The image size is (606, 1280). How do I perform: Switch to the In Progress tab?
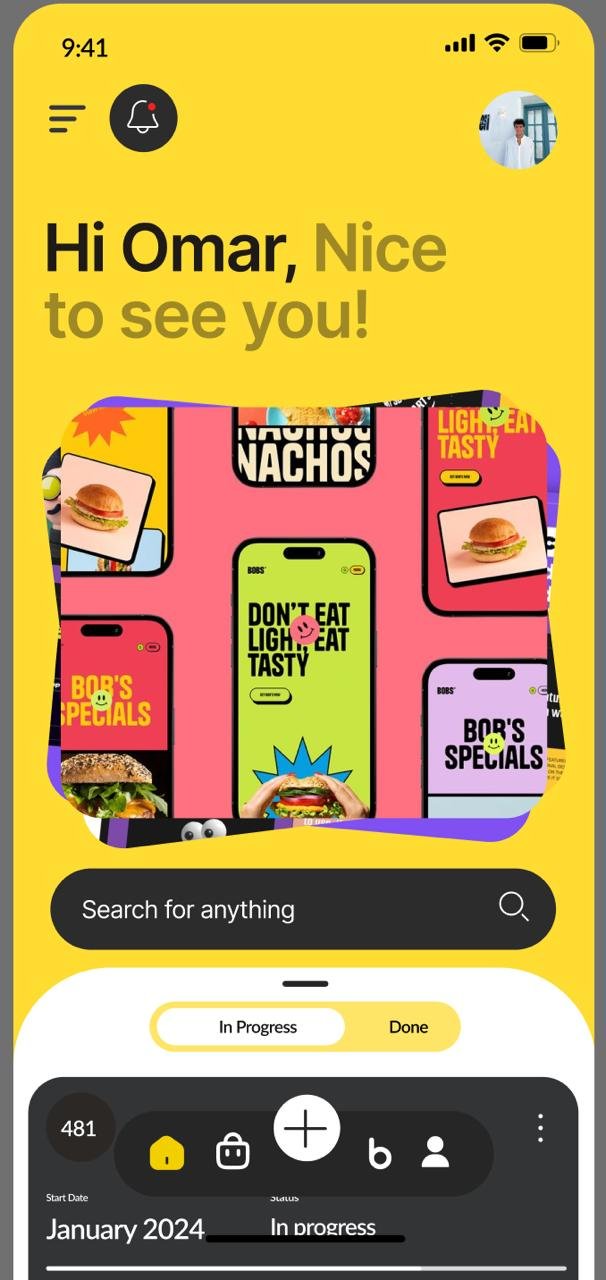[258, 1027]
